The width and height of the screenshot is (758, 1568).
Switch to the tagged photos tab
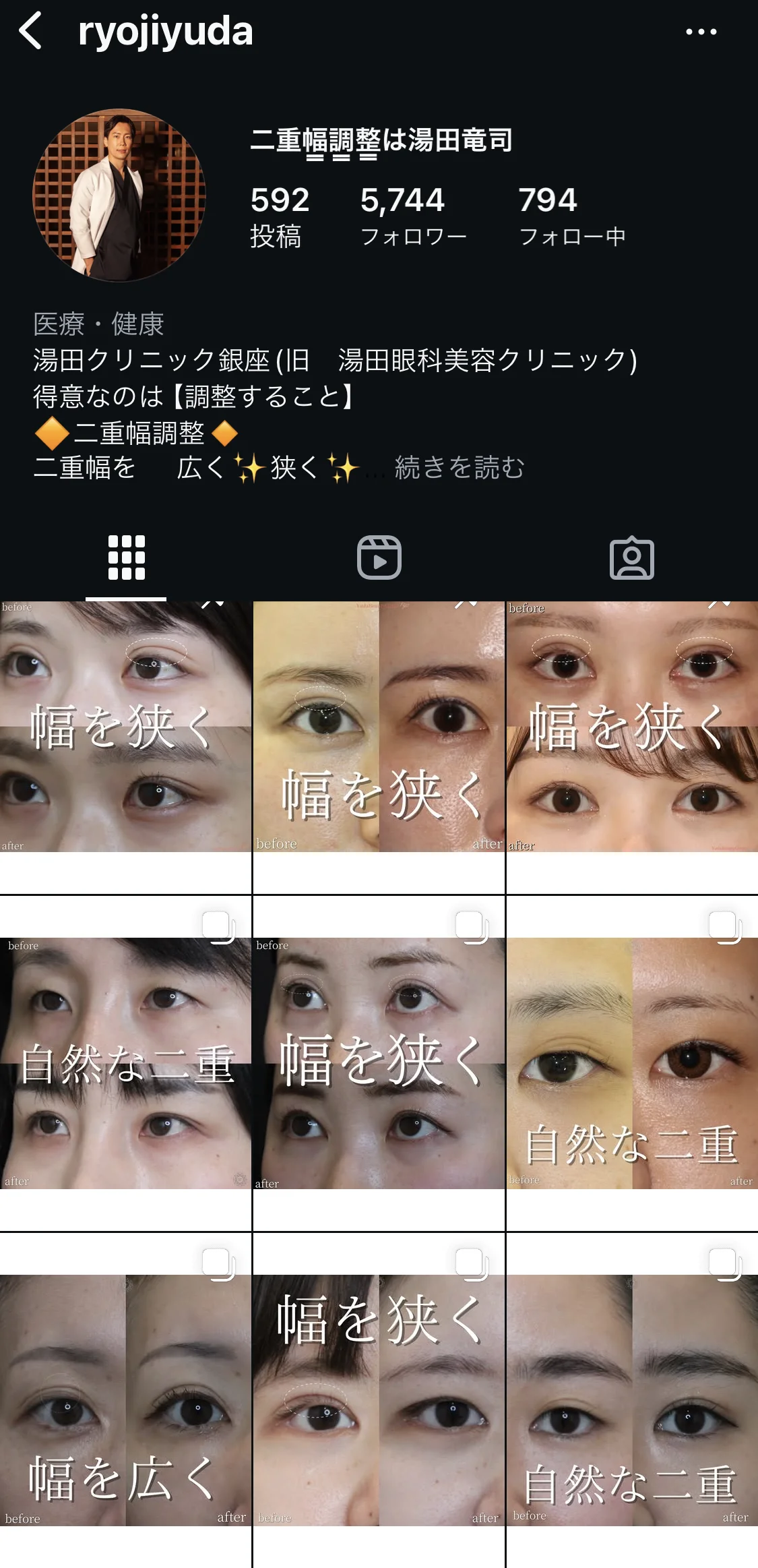point(631,557)
